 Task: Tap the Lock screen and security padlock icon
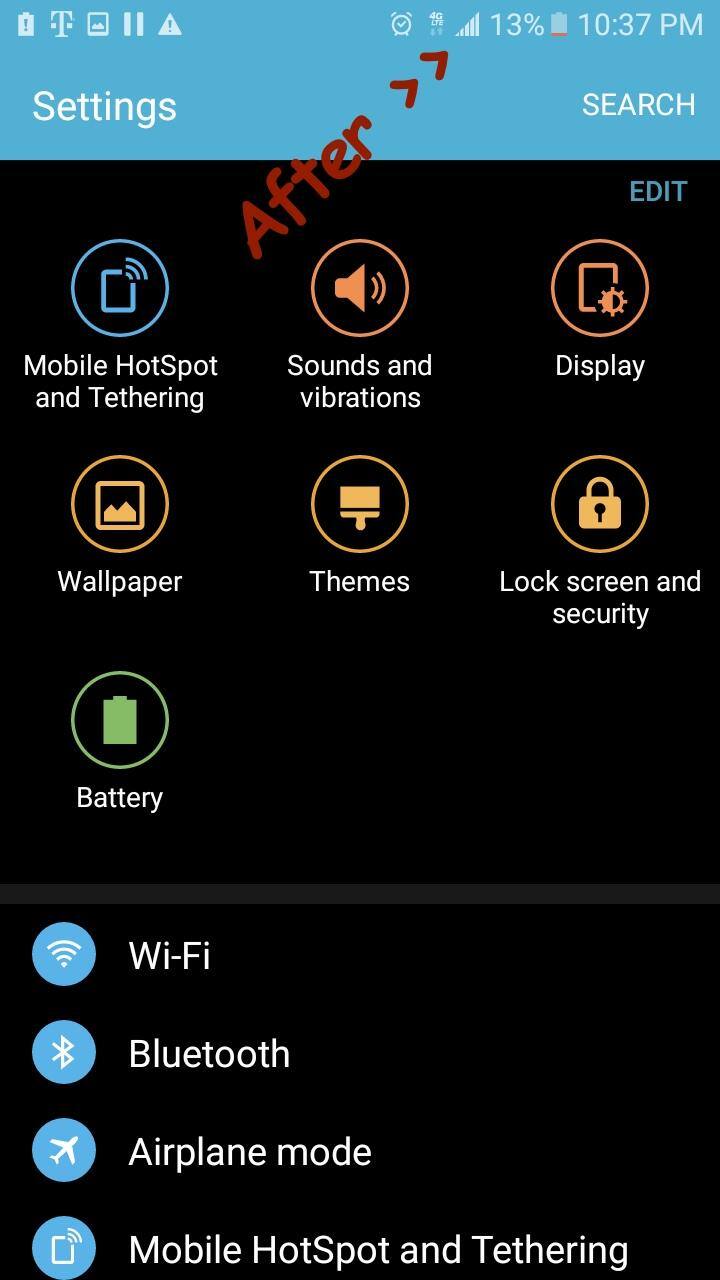tap(600, 503)
